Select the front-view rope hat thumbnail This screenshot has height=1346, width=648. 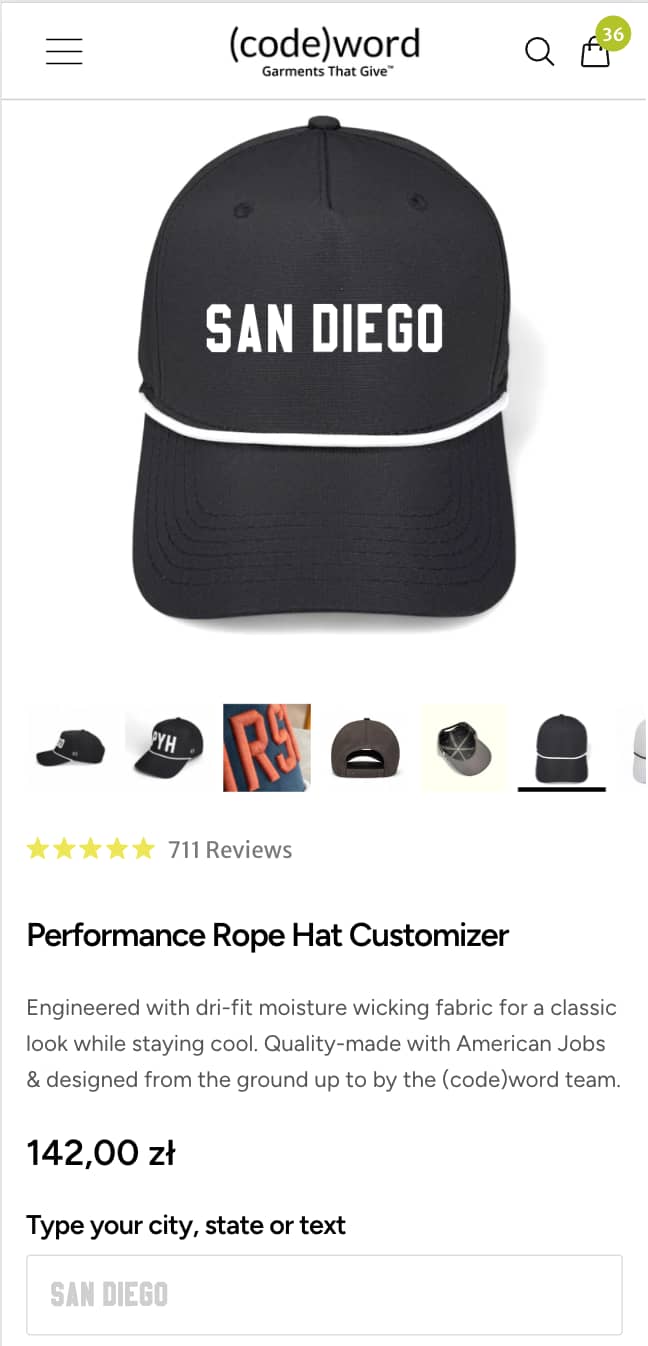point(561,748)
